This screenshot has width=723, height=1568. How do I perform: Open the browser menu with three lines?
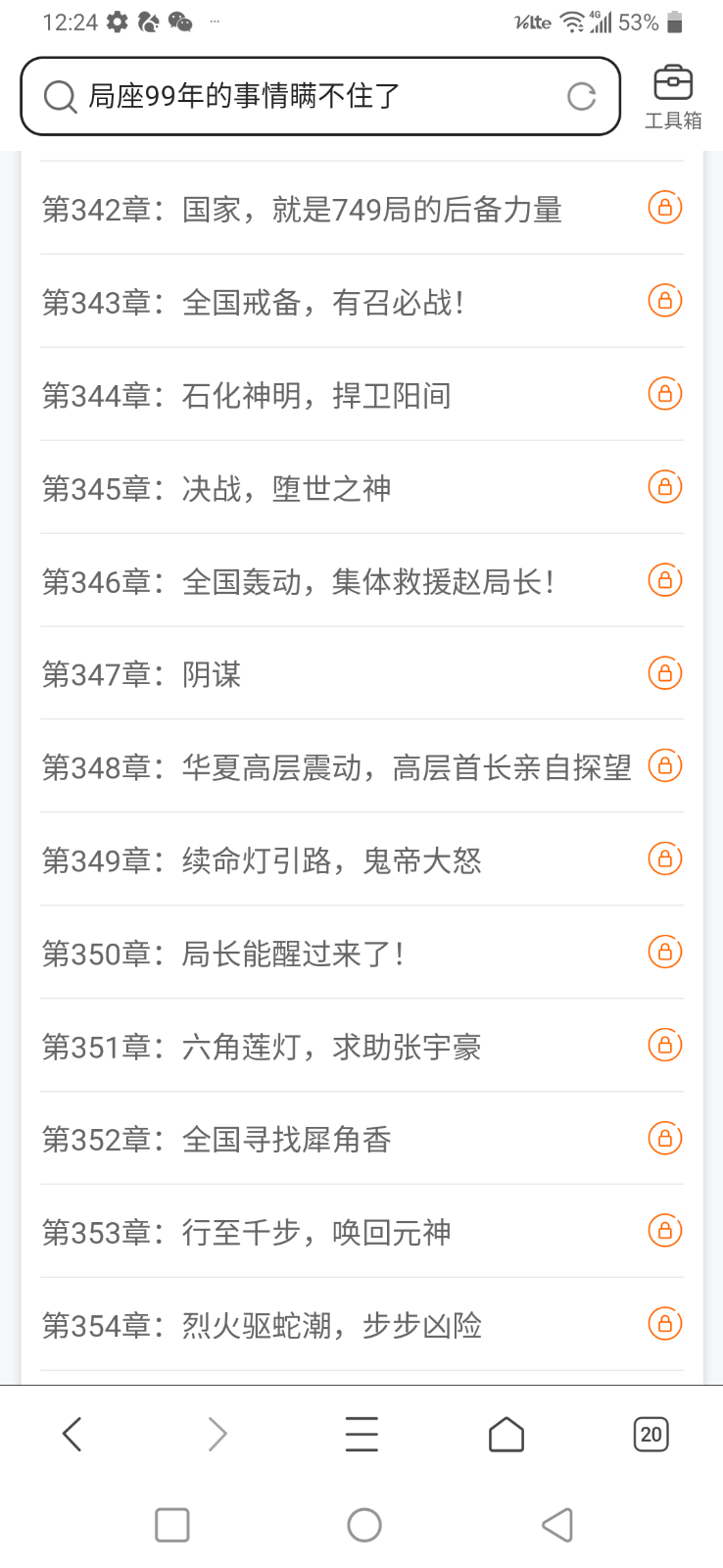coord(361,1435)
